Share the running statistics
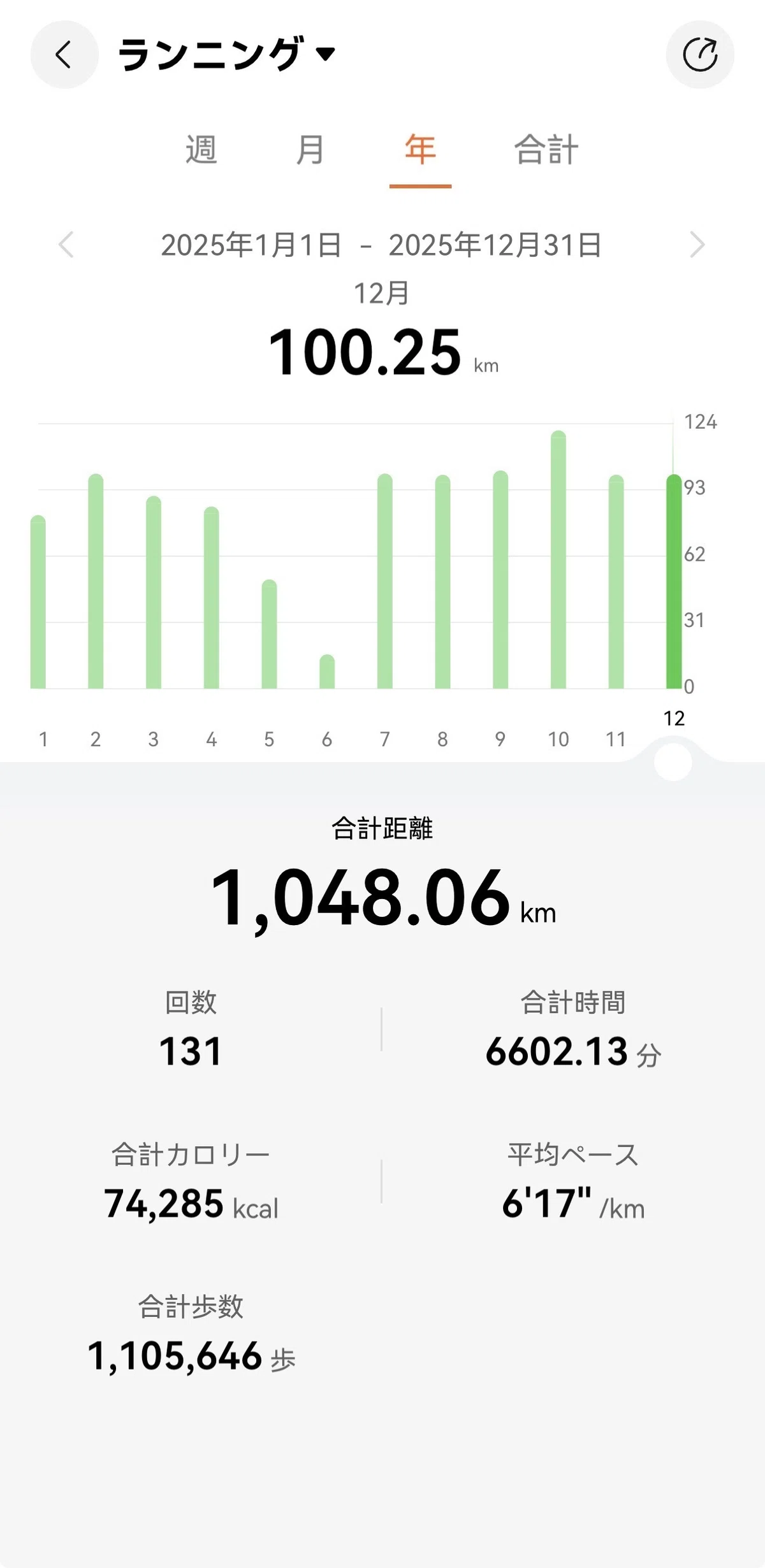 pos(700,55)
